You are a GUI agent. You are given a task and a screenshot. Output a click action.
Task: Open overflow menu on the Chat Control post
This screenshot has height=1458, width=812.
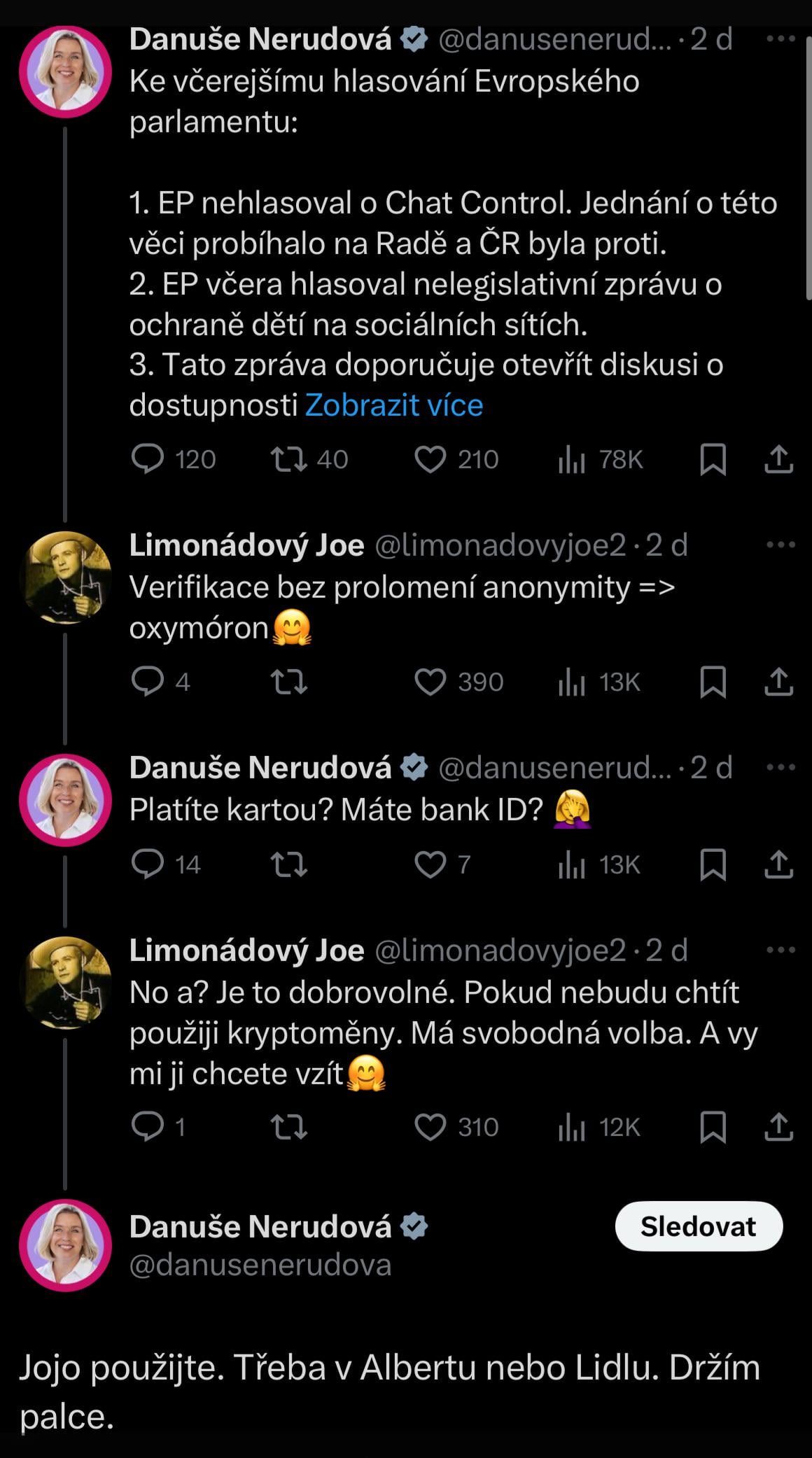coord(780,39)
